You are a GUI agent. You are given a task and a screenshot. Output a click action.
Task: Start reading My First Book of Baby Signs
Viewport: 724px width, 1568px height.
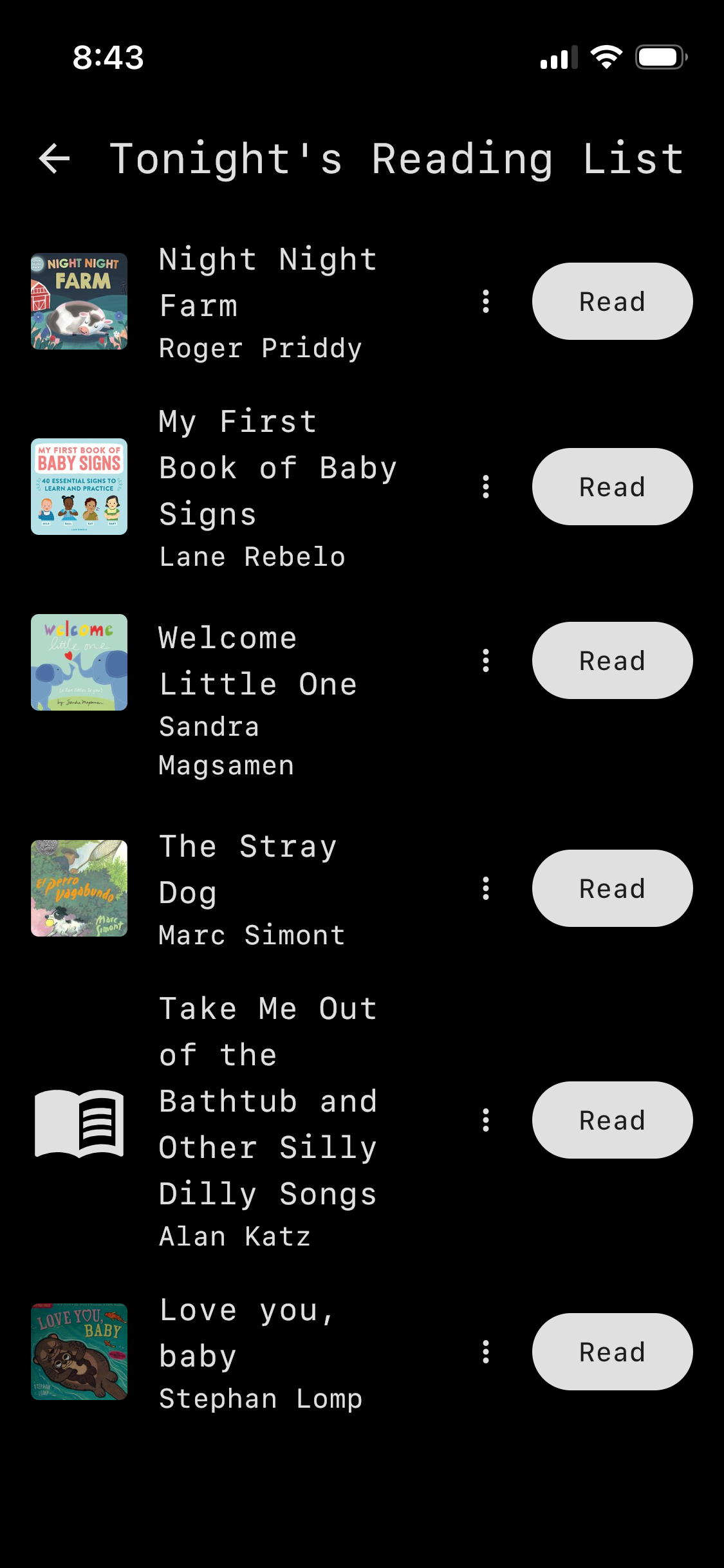[x=612, y=487]
